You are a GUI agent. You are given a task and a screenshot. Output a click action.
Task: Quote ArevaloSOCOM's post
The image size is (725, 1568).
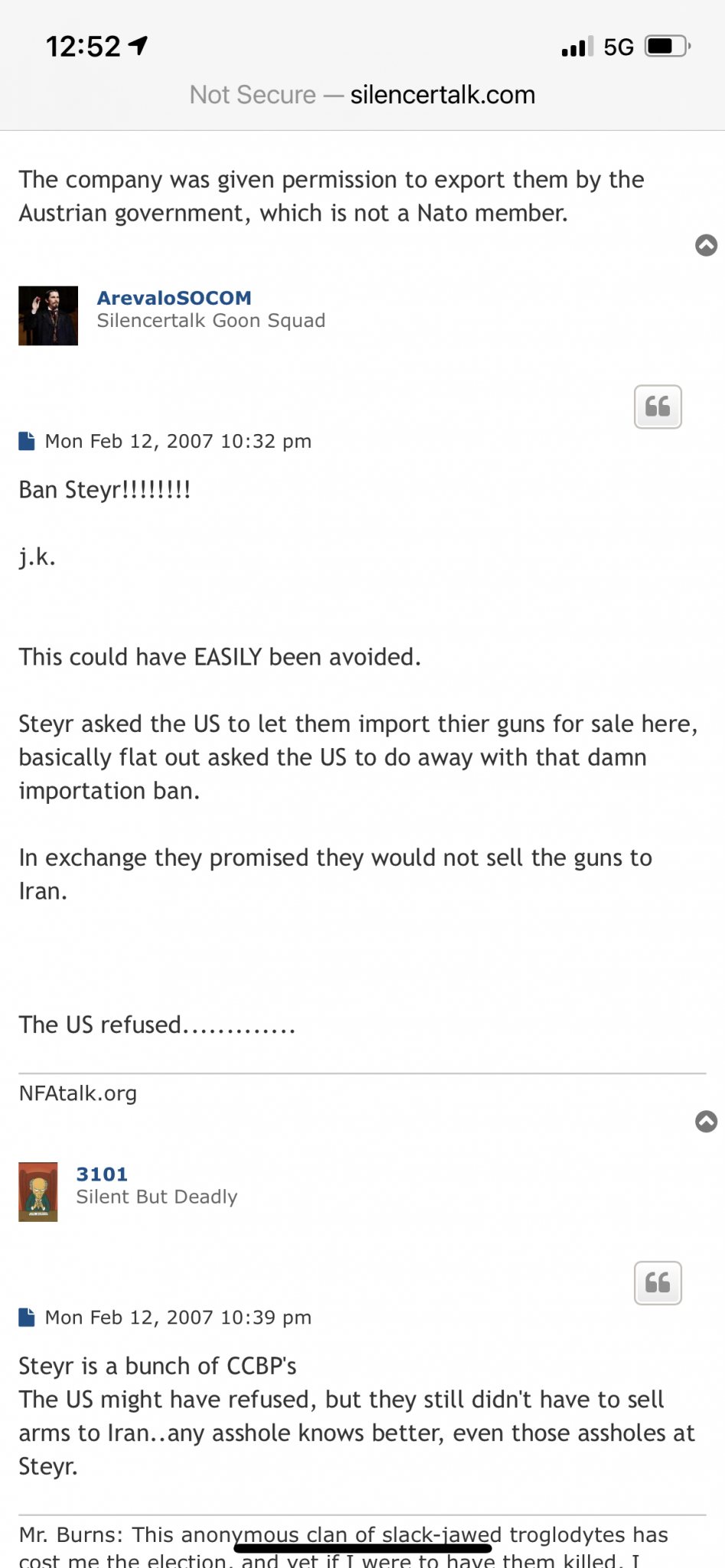pos(658,407)
